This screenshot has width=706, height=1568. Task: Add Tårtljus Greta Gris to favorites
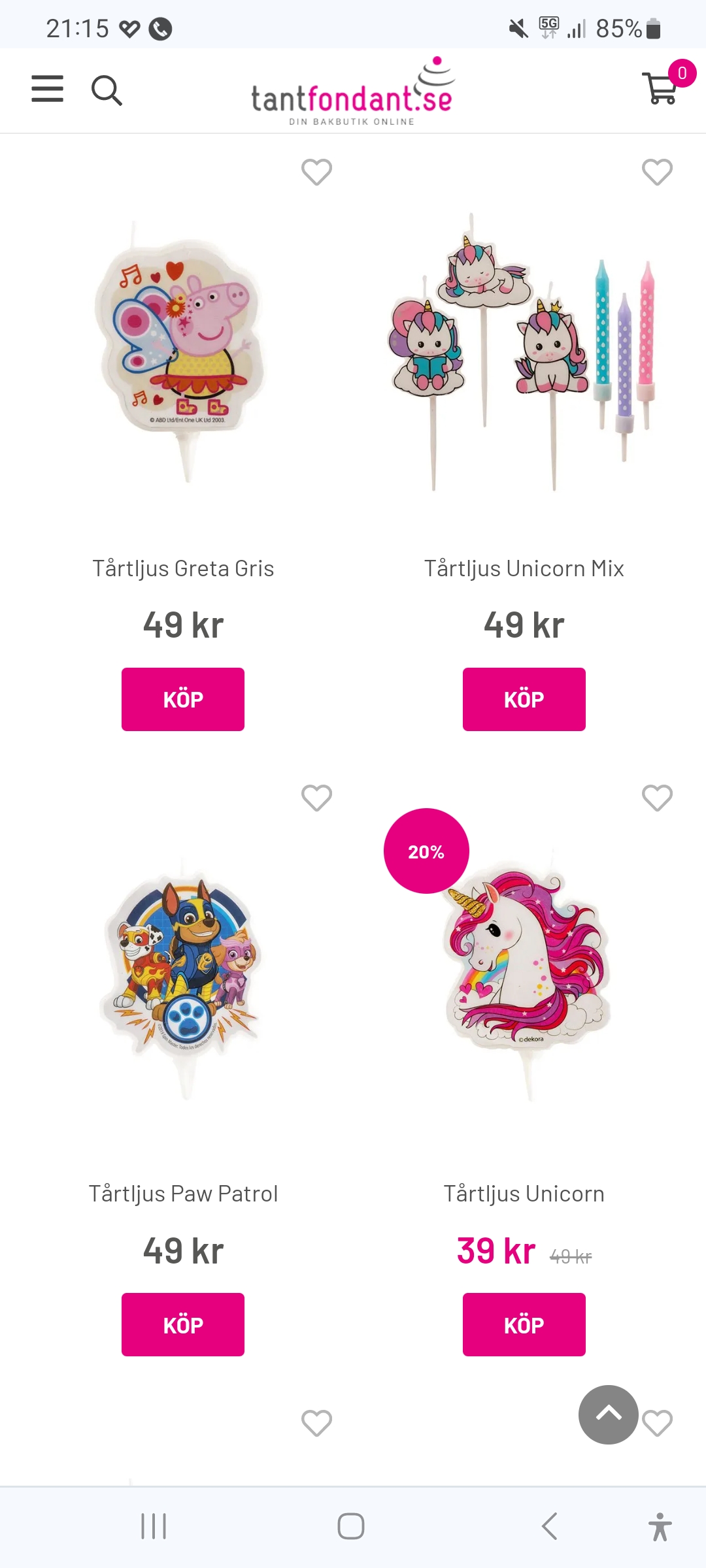[x=316, y=172]
